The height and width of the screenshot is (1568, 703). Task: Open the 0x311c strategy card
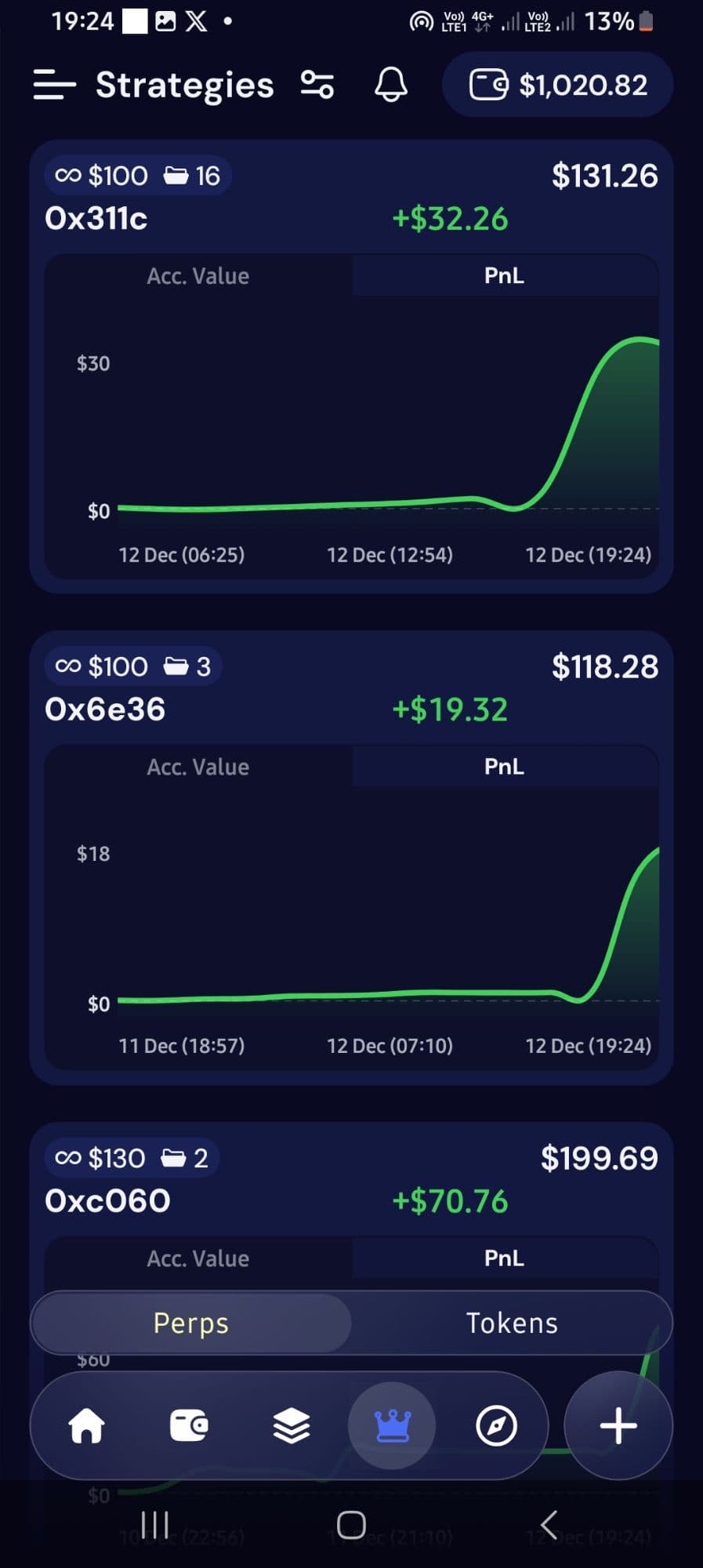96,219
